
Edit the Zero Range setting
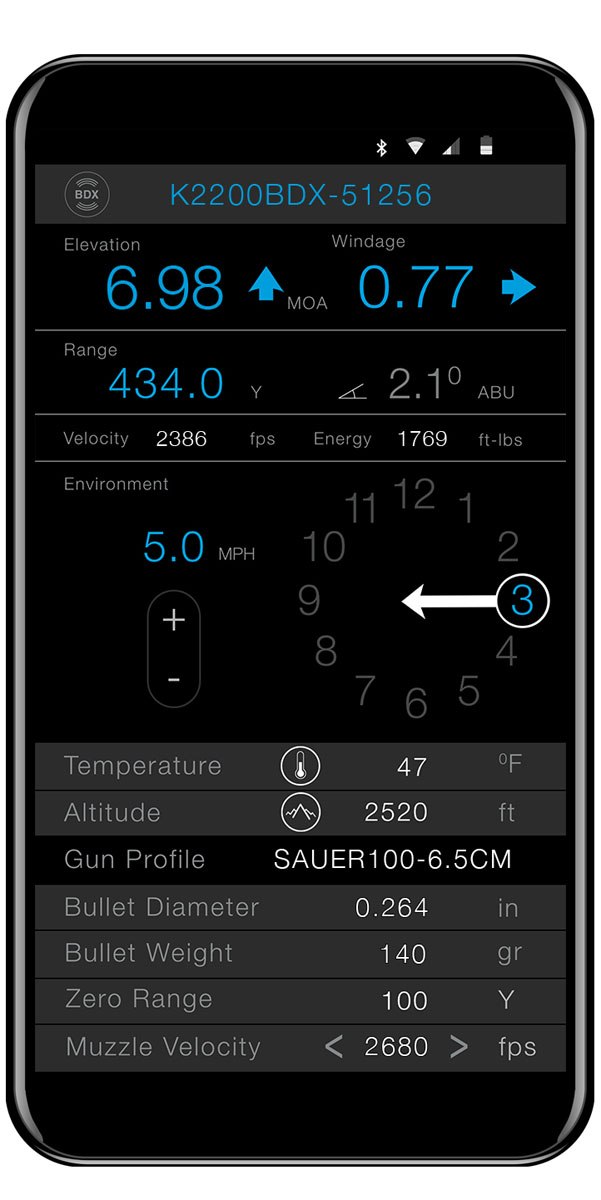pos(404,1000)
